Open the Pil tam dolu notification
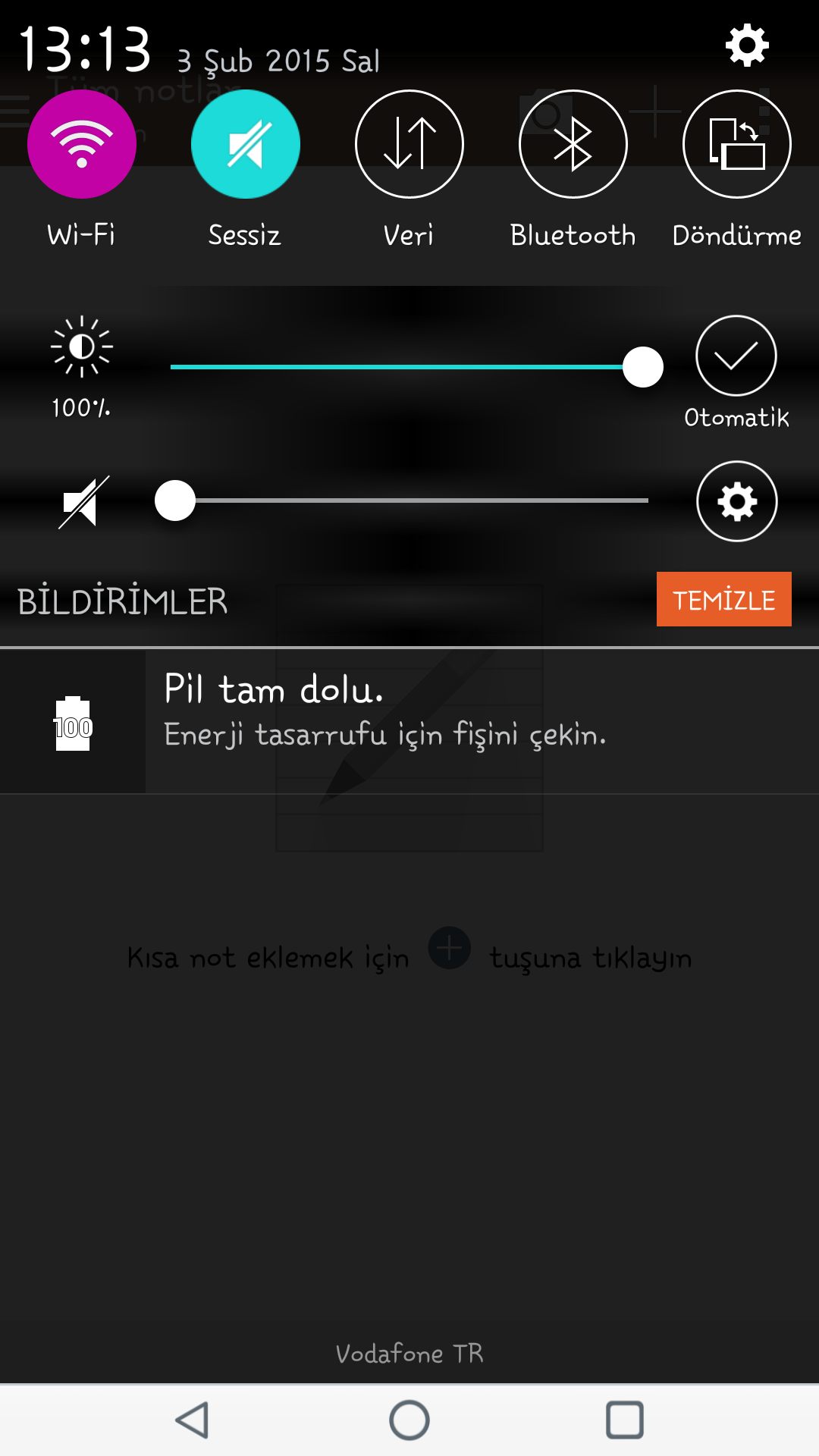Screen dimensions: 819x1456 coord(409,721)
